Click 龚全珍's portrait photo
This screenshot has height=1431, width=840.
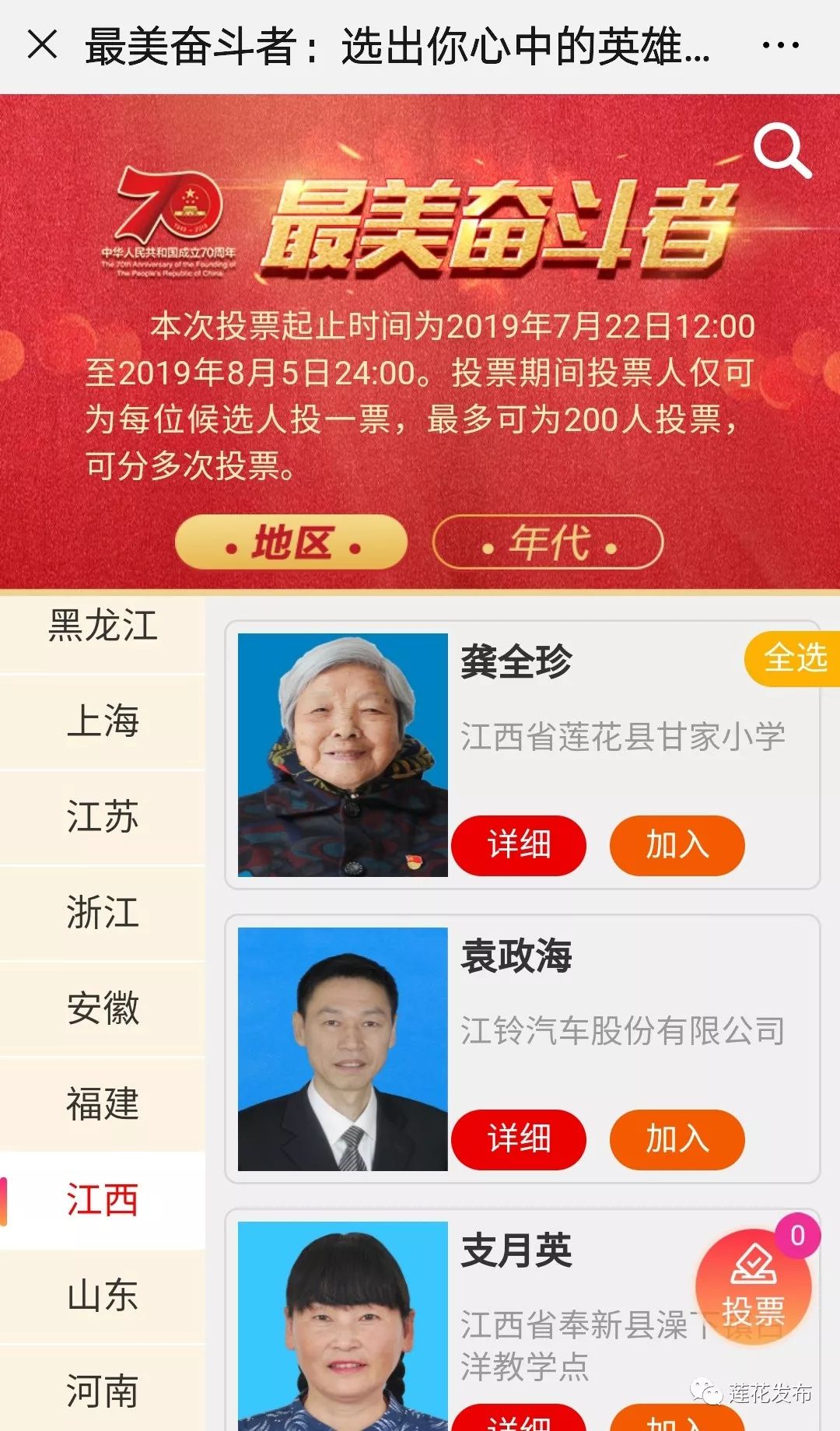pyautogui.click(x=340, y=752)
